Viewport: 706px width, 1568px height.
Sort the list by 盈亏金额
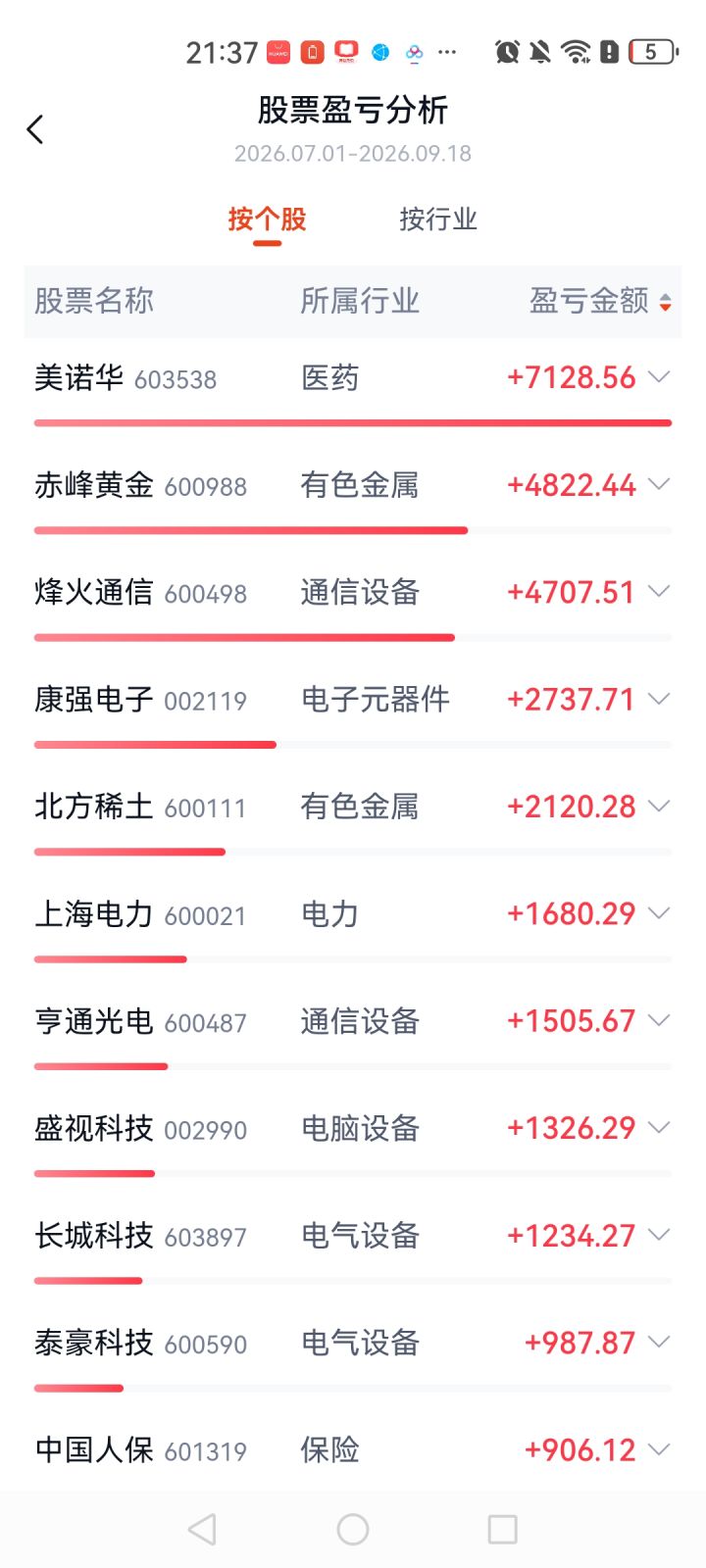coord(600,301)
